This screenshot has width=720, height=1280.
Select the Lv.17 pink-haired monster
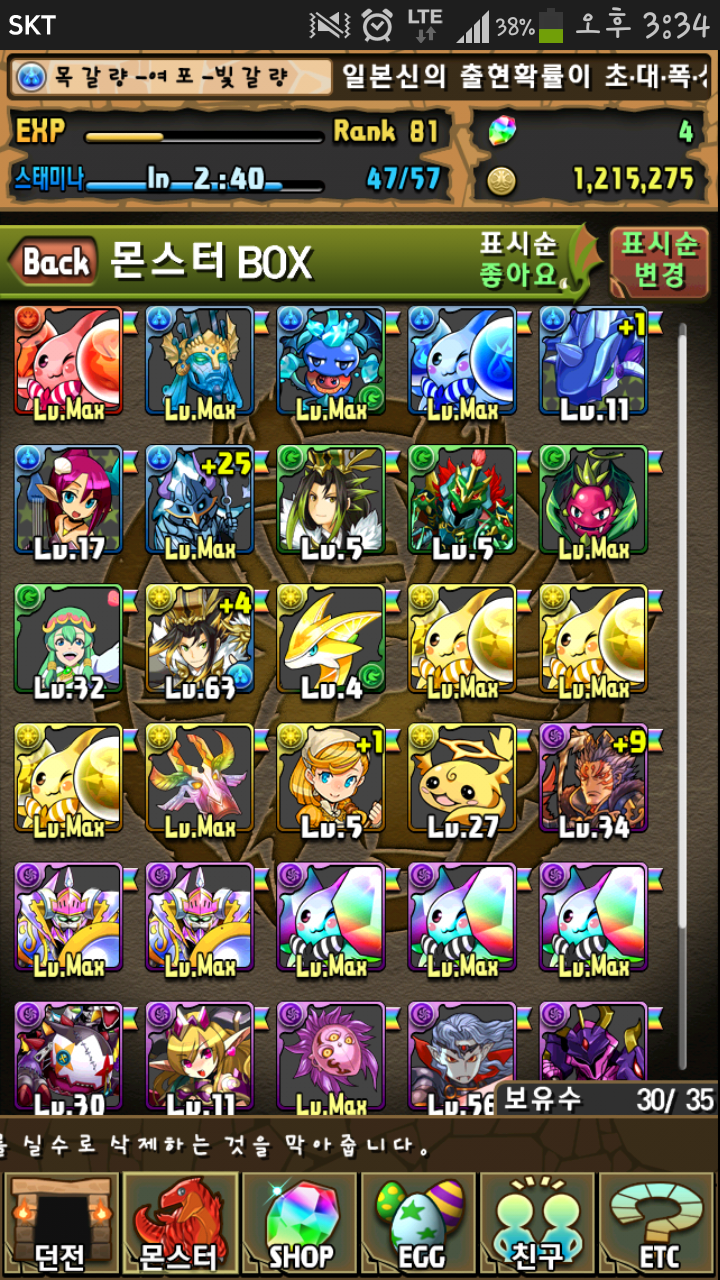(x=68, y=499)
